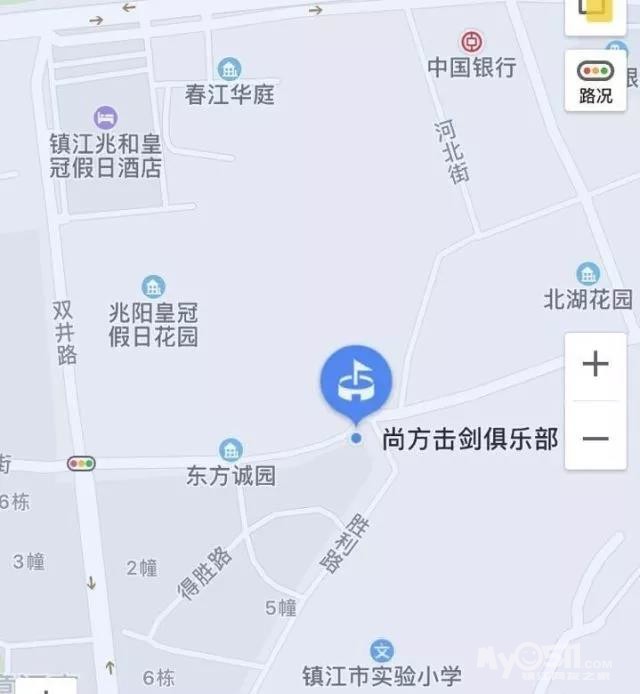
Task: Open the map layers button
Action: pyautogui.click(x=595, y=12)
